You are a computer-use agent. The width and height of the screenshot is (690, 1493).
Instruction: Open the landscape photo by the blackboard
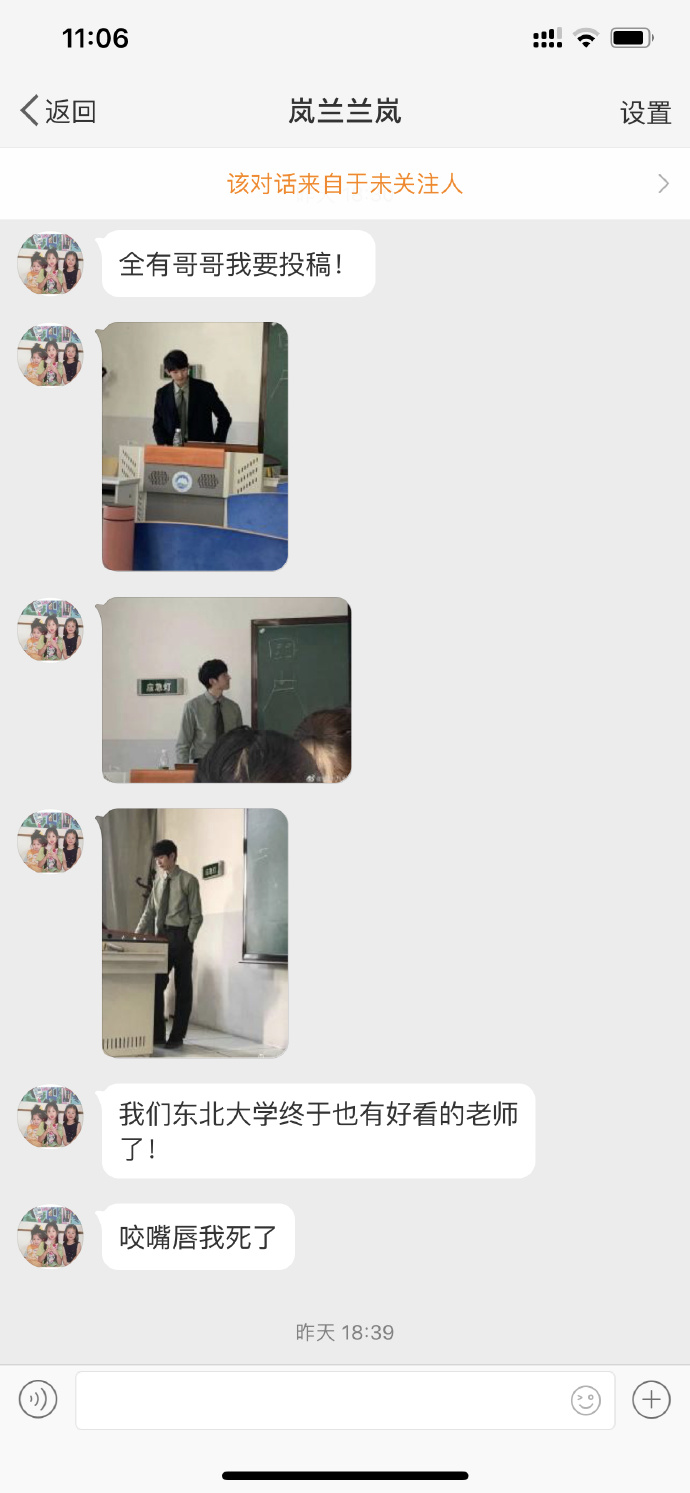click(x=226, y=690)
